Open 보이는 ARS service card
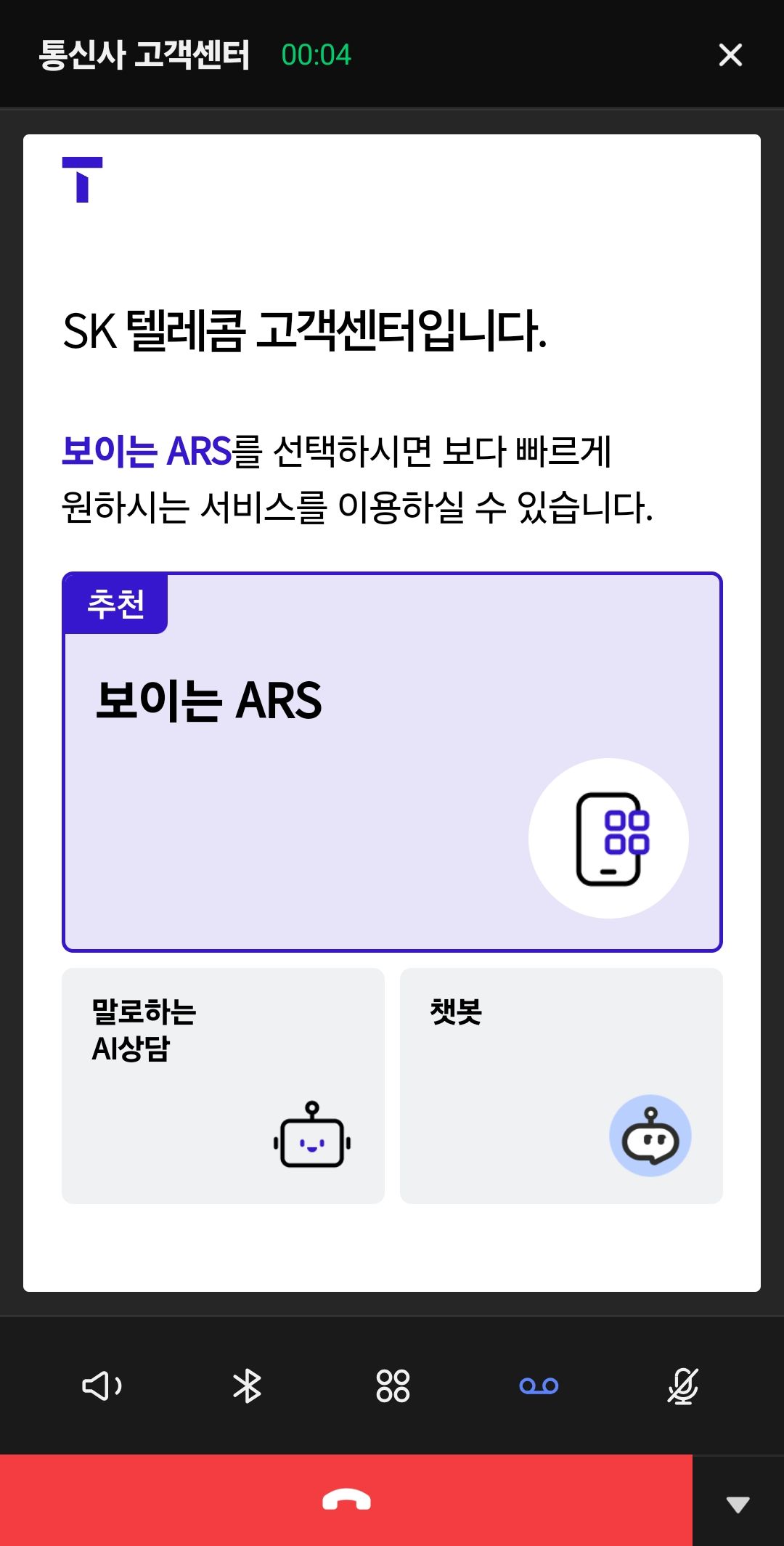This screenshot has height=1546, width=784. coord(391,761)
